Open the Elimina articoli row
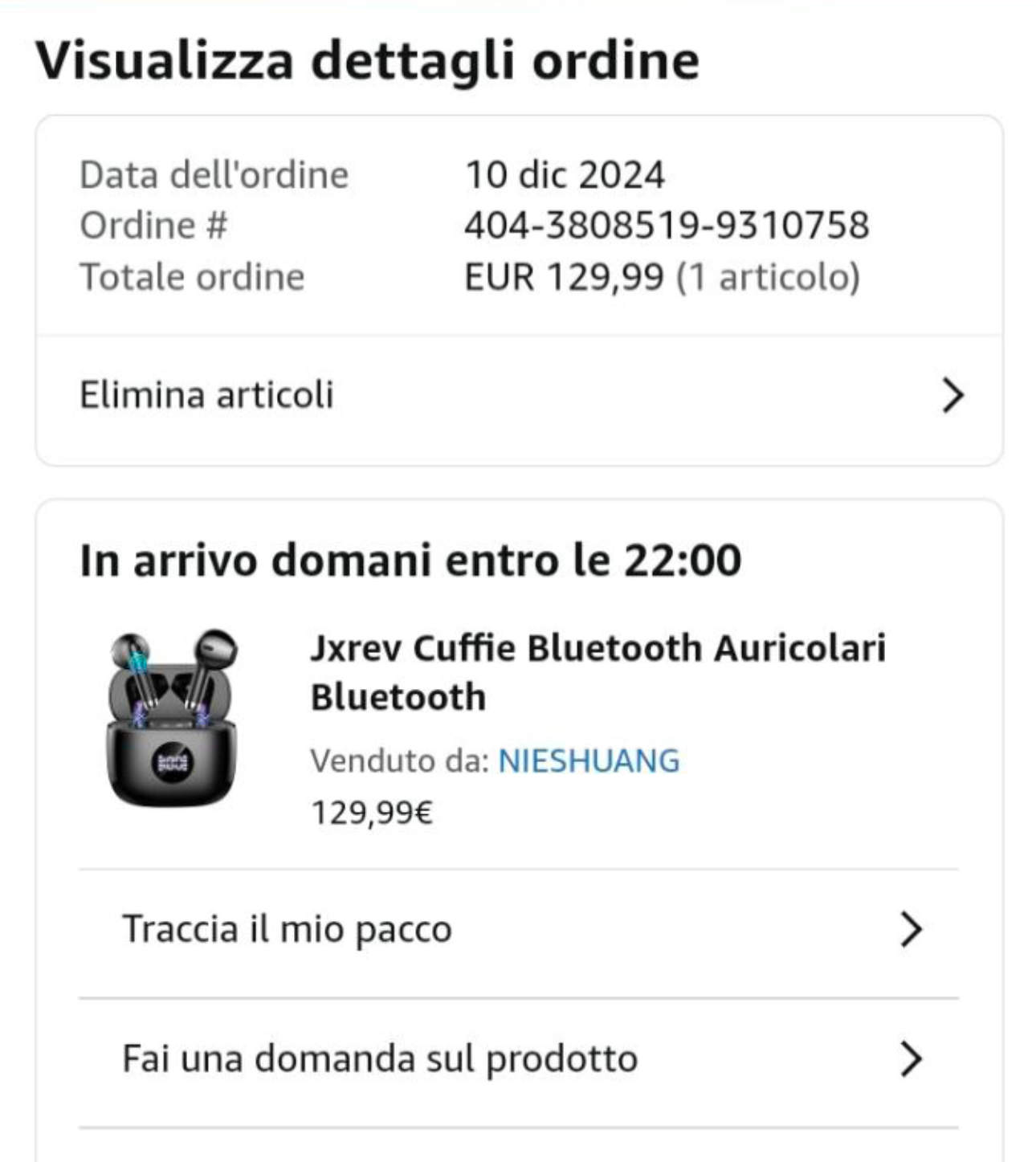 (x=519, y=396)
